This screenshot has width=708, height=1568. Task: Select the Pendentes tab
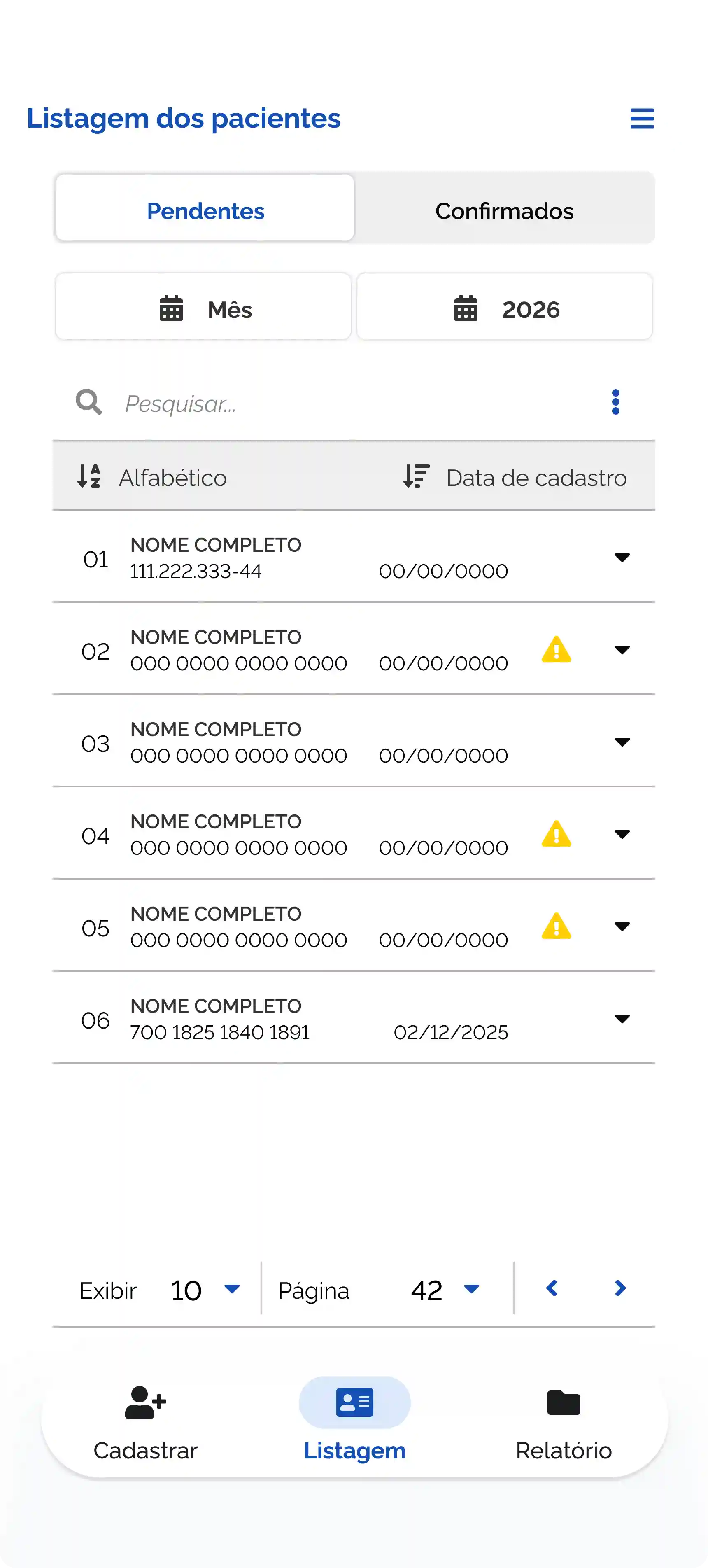click(205, 210)
